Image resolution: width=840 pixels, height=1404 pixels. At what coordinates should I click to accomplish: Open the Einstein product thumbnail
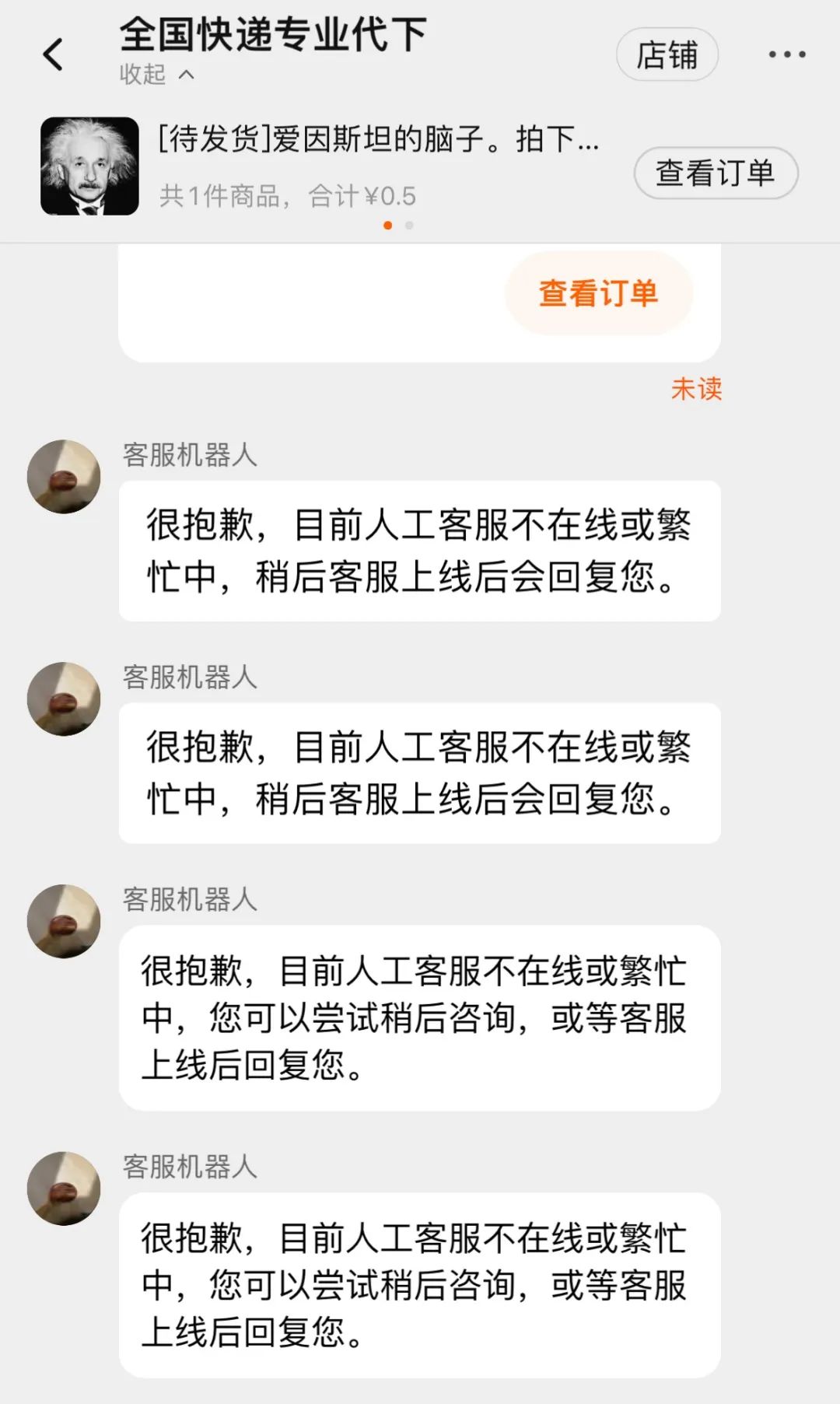tap(89, 166)
